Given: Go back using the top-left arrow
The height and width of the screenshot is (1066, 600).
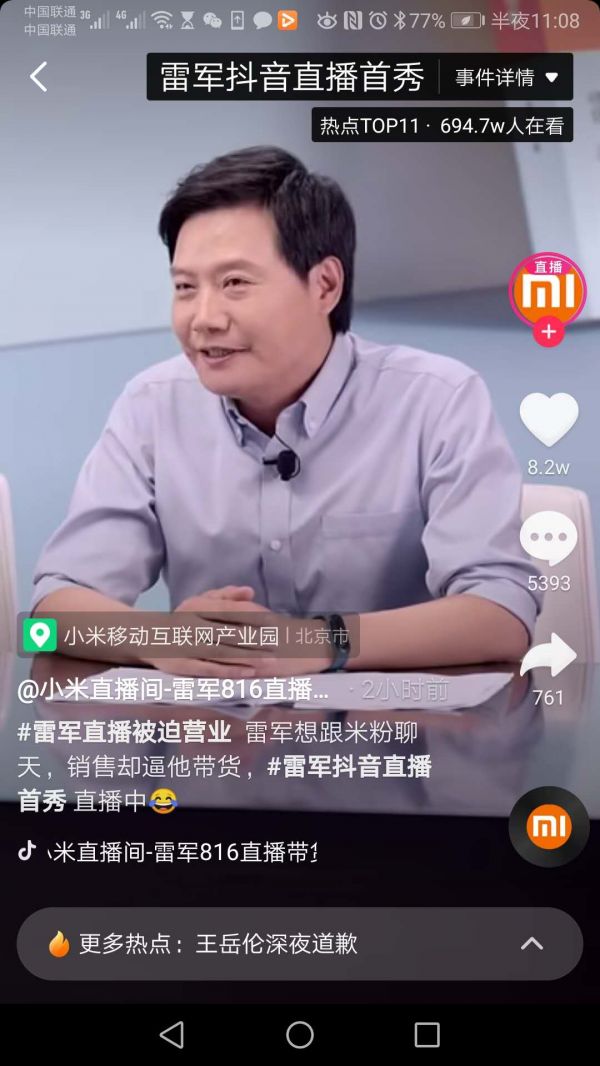Looking at the screenshot, I should 38,77.
